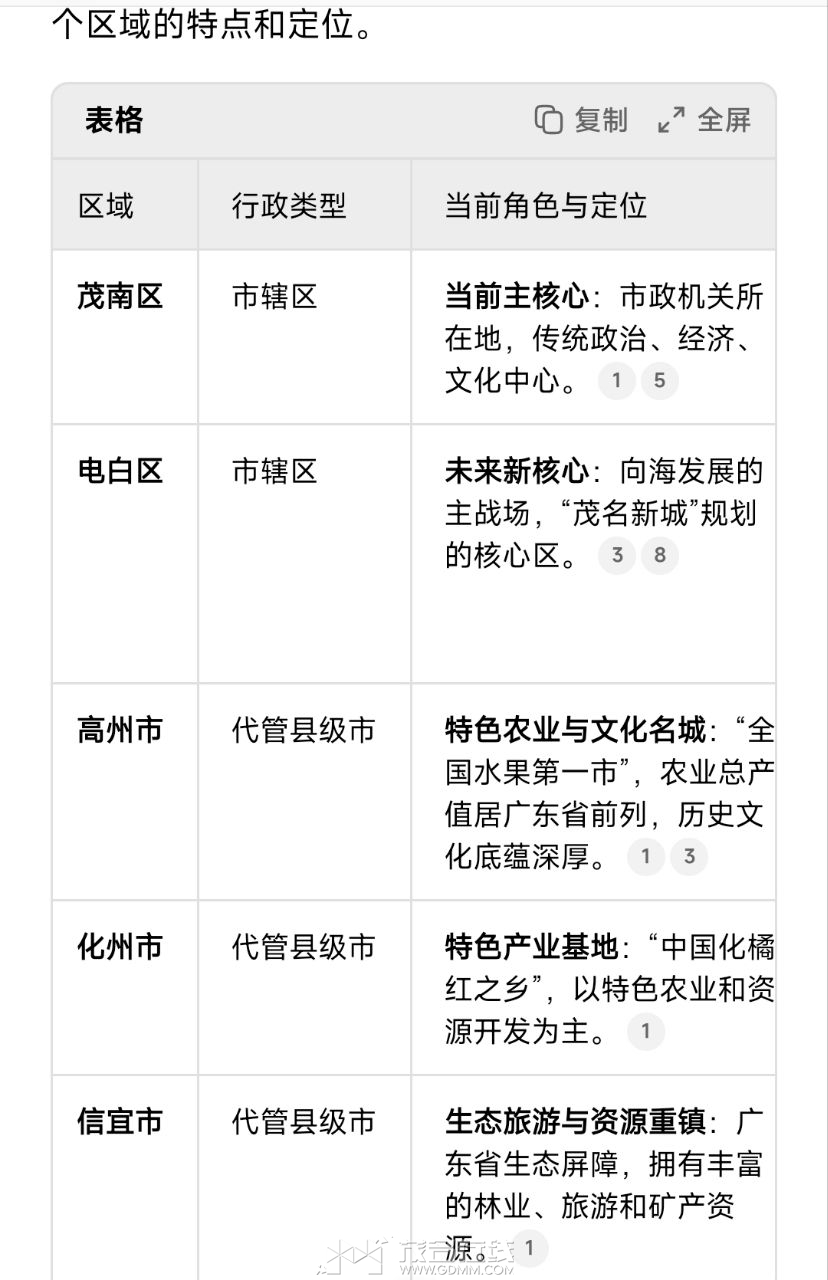Open citation 1 in the 高州市 row
828x1280 pixels.
tap(646, 856)
